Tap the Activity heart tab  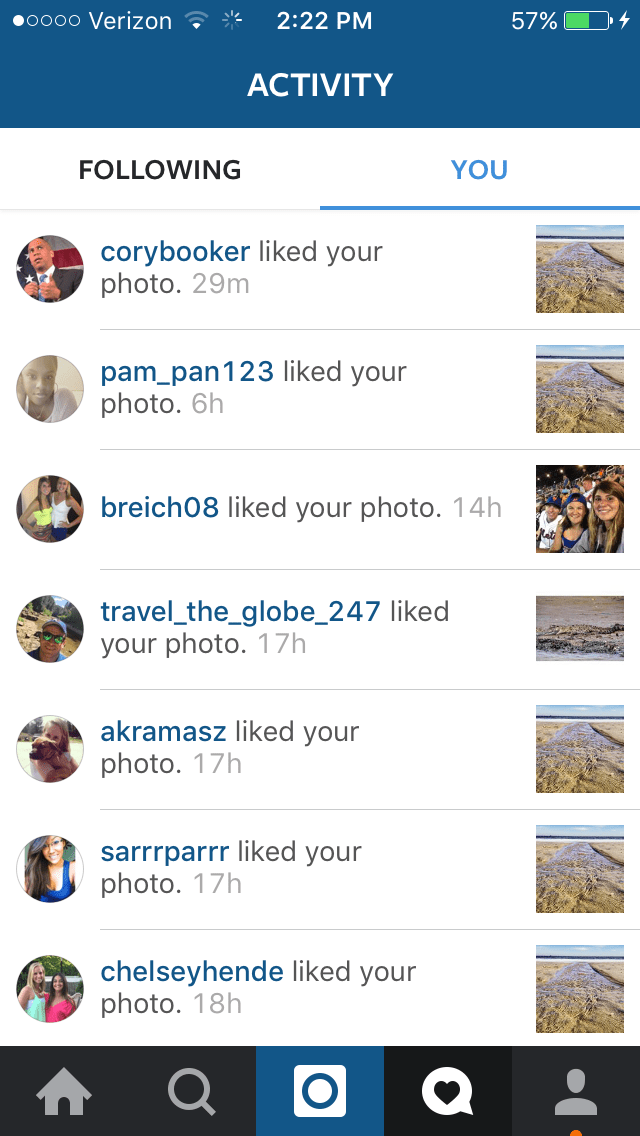click(x=448, y=1091)
